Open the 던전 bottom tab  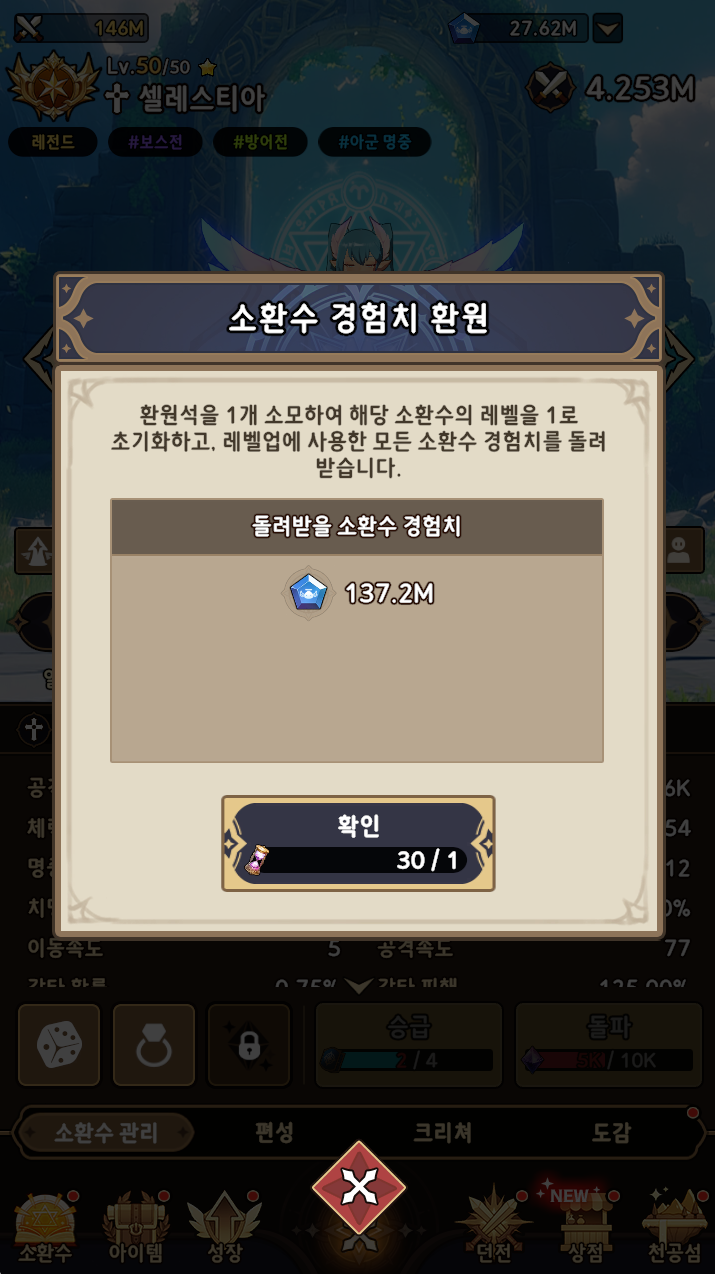pyautogui.click(x=493, y=1225)
